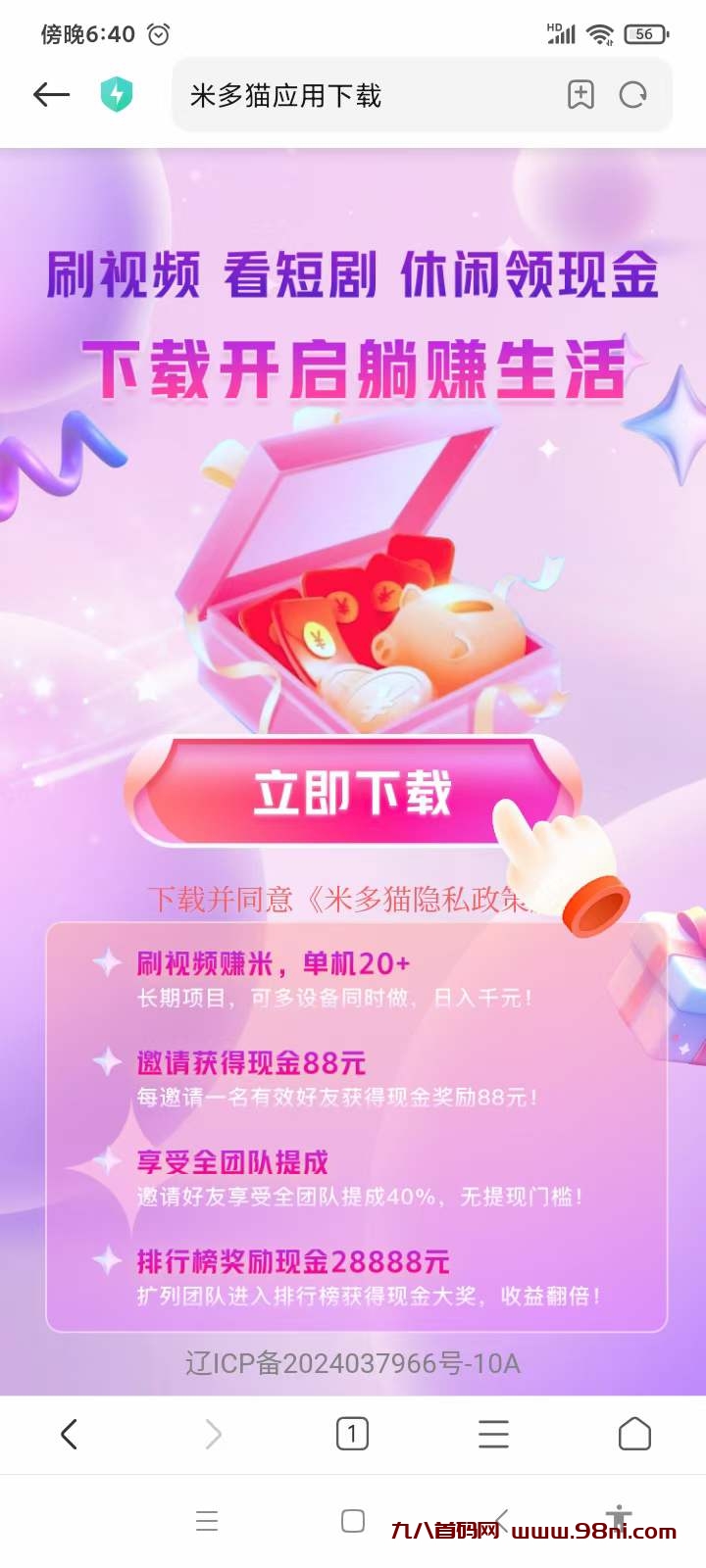Tap the Wi-Fi status icon
The height and width of the screenshot is (1568, 706).
click(x=599, y=32)
